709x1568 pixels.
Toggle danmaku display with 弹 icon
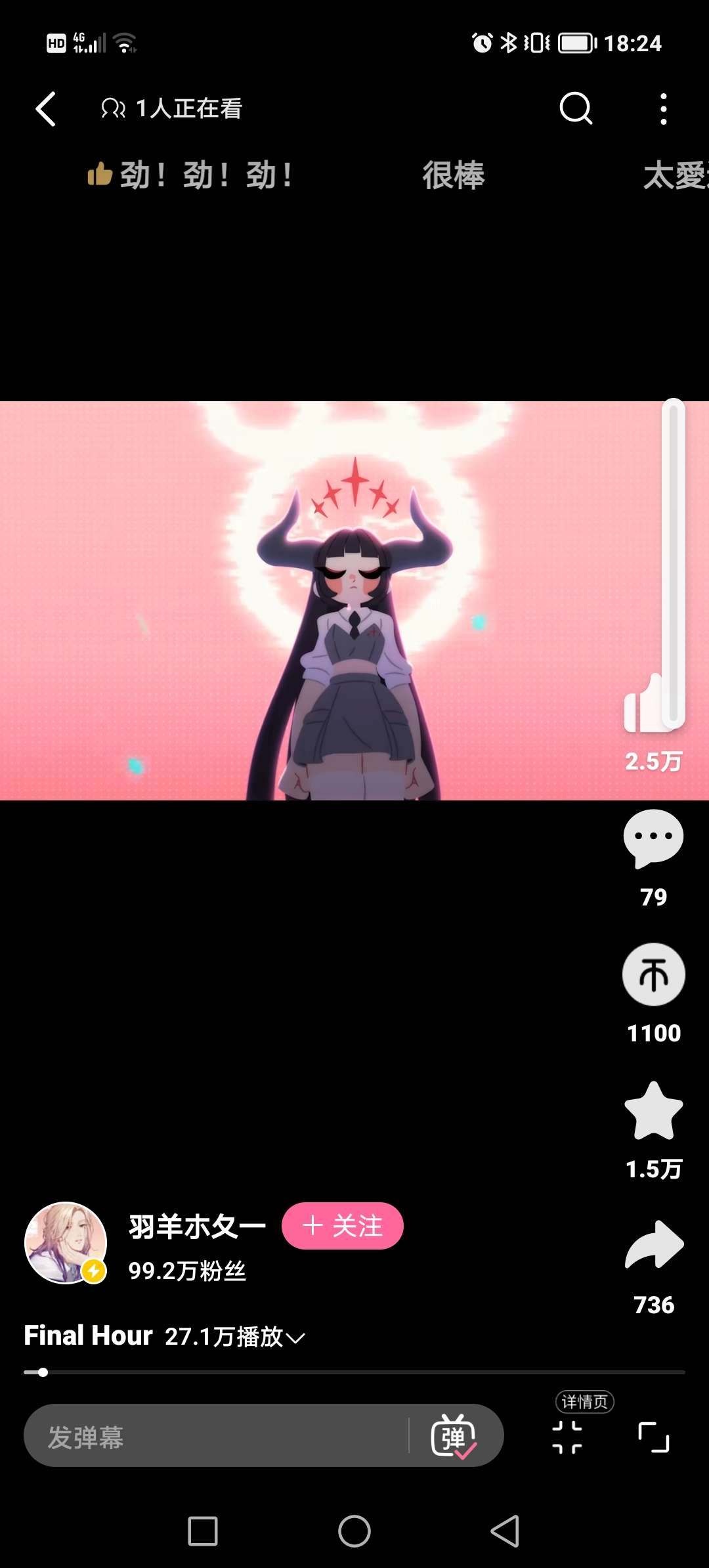453,1437
